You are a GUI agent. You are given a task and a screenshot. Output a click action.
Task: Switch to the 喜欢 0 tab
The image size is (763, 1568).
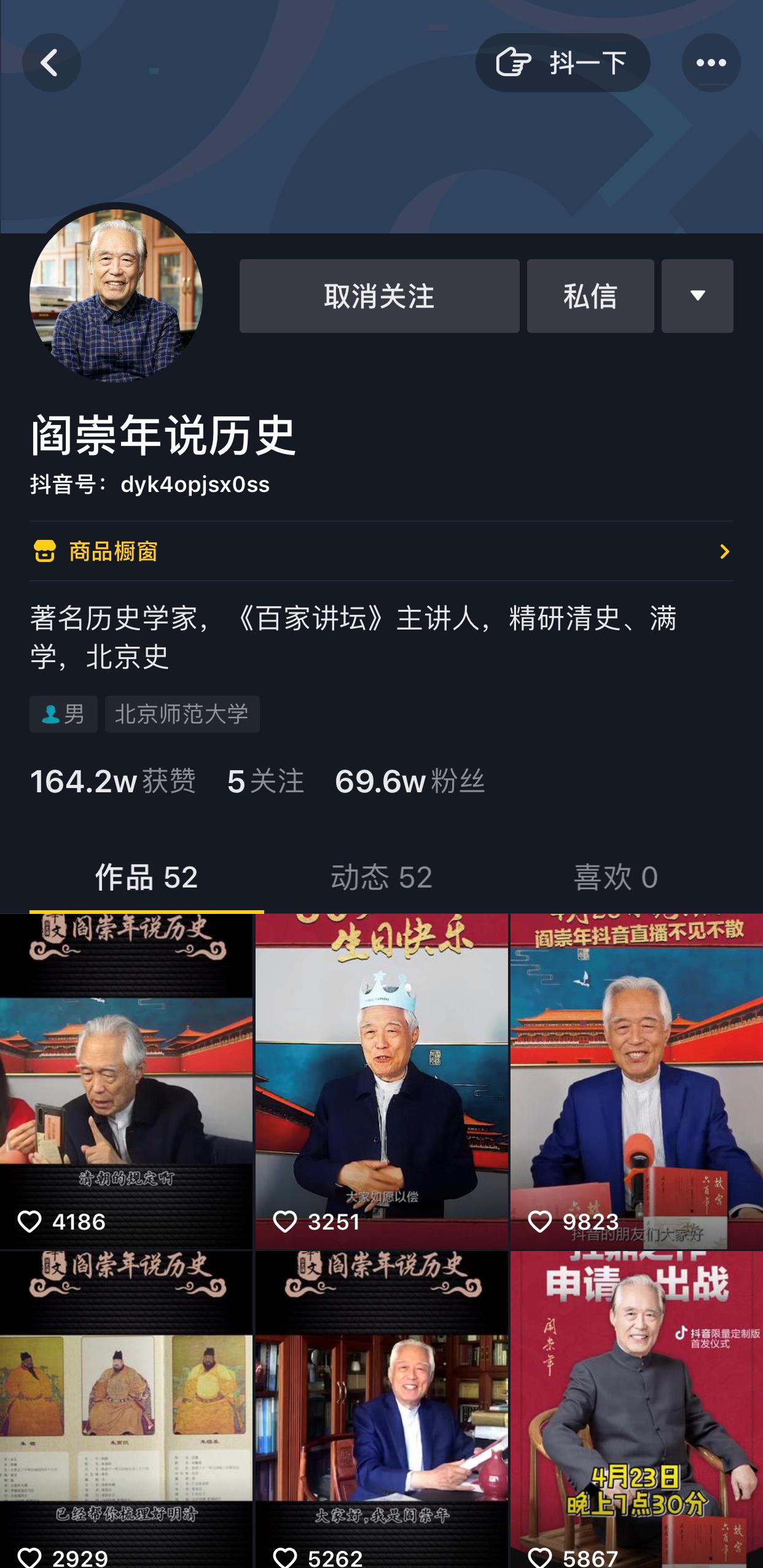pyautogui.click(x=615, y=877)
